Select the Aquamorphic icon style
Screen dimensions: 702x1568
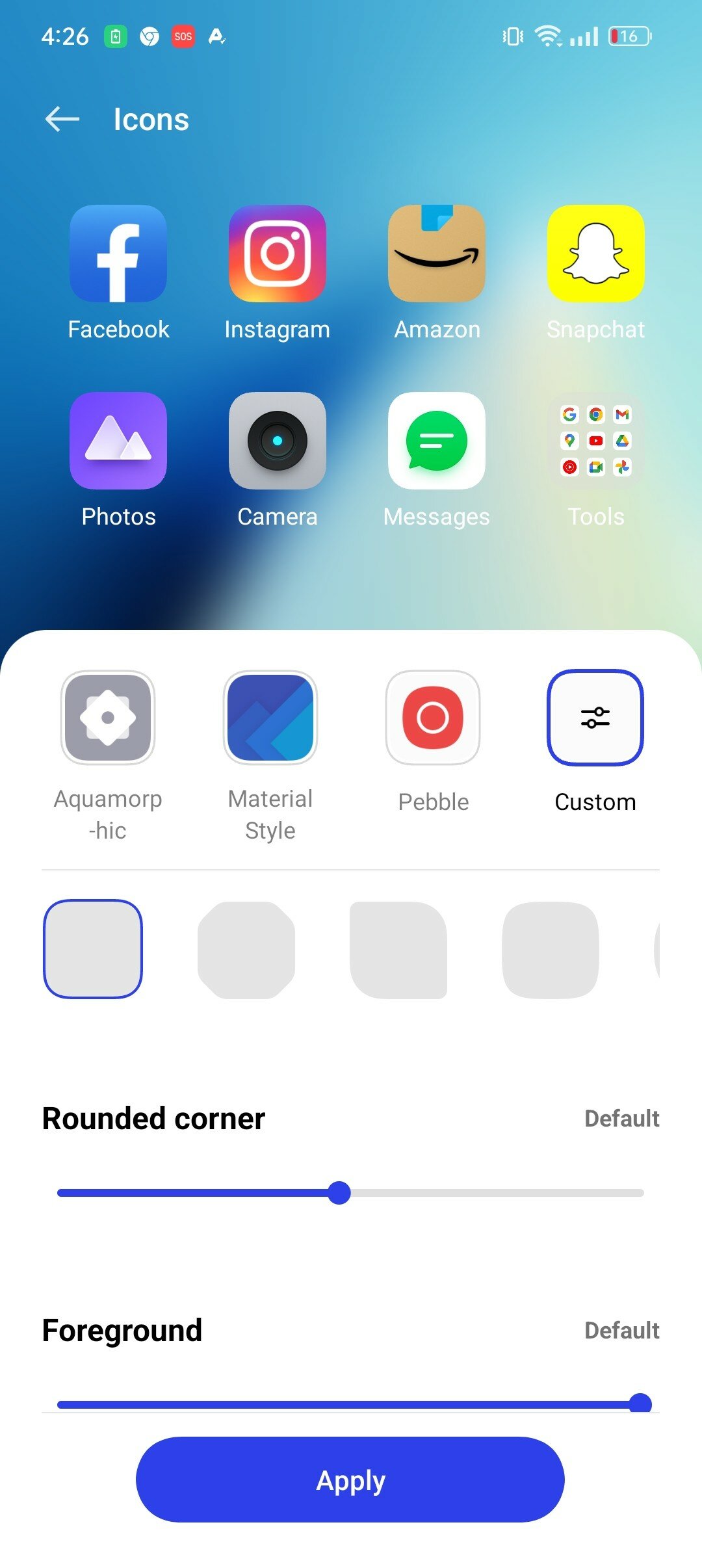pos(108,718)
